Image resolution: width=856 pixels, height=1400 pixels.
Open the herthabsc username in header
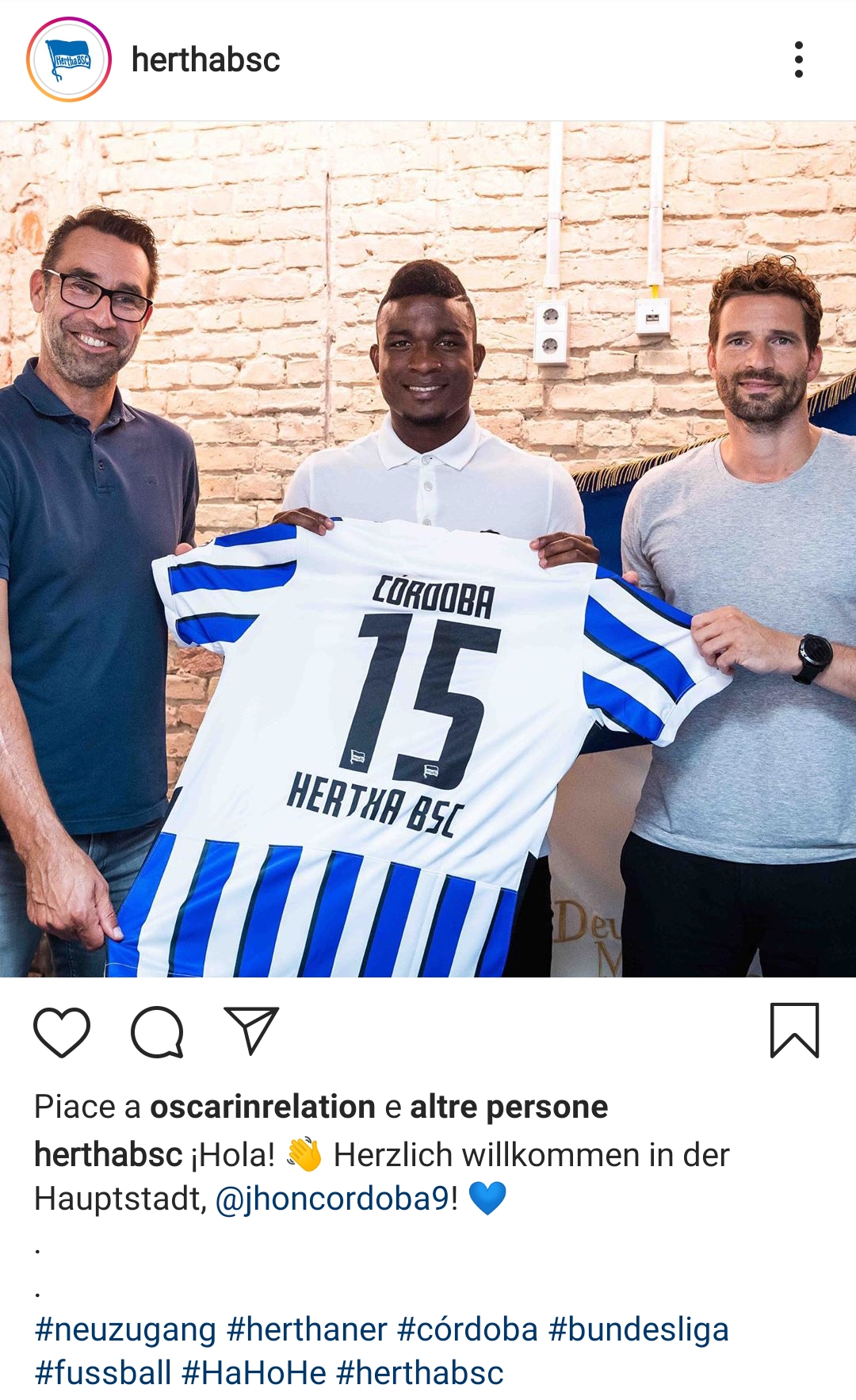pos(205,60)
